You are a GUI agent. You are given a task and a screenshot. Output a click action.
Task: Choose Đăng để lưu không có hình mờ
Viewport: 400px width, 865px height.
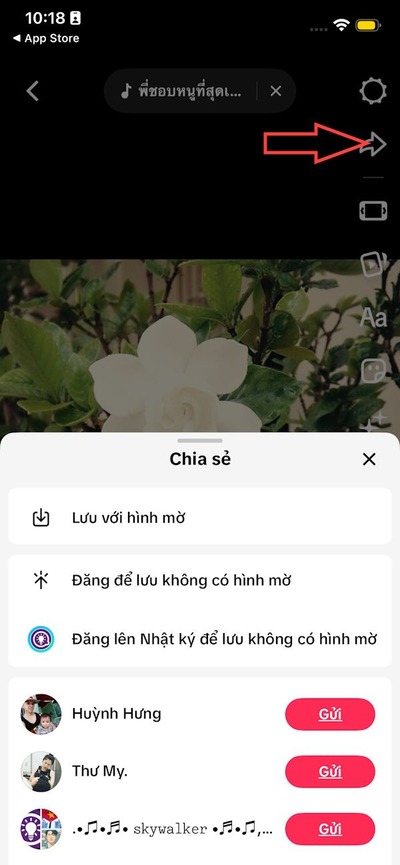coord(200,580)
